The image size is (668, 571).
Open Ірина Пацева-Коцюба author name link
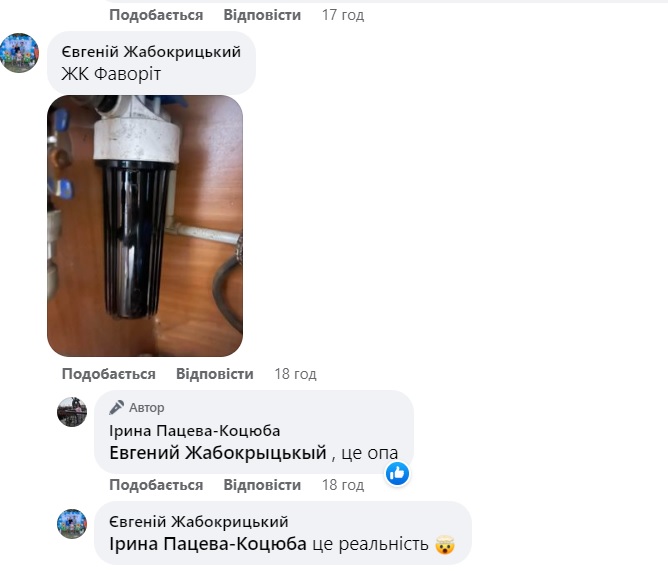point(194,431)
